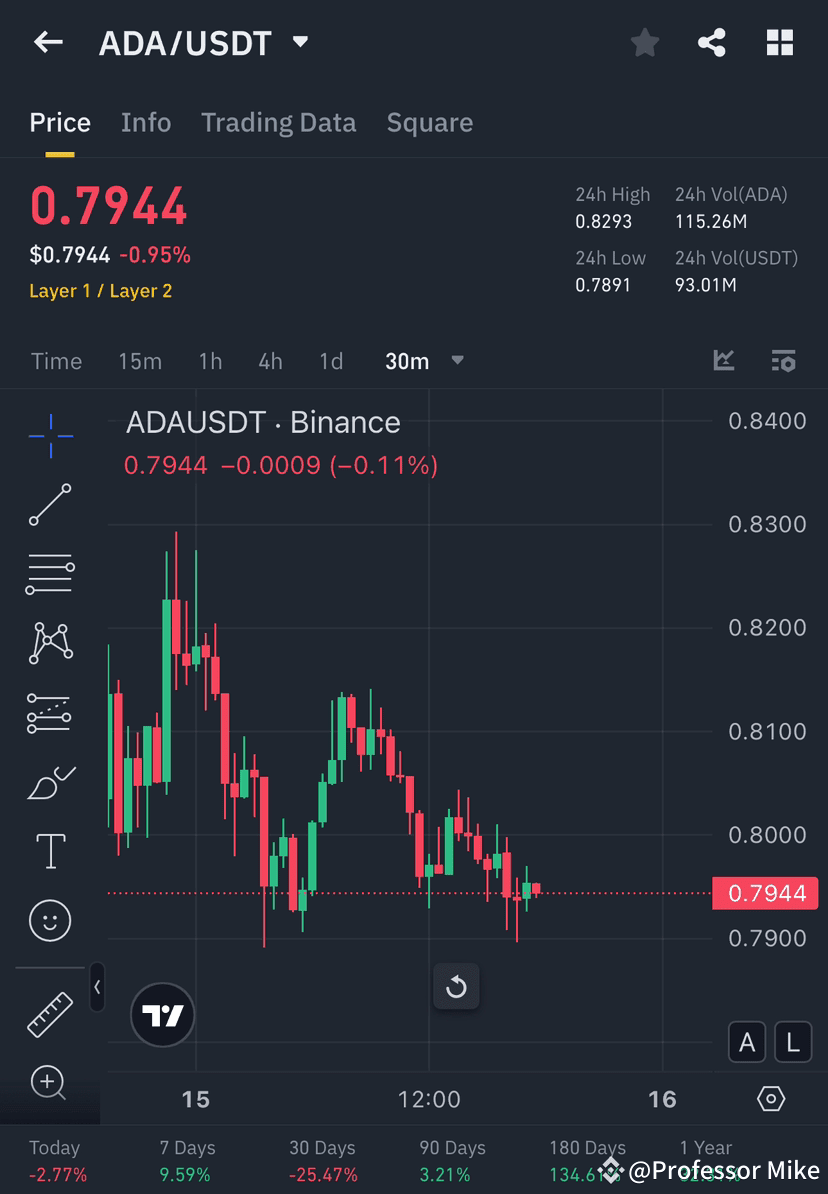Select the trend line drawing tool
This screenshot has height=1194, width=828.
pos(50,505)
